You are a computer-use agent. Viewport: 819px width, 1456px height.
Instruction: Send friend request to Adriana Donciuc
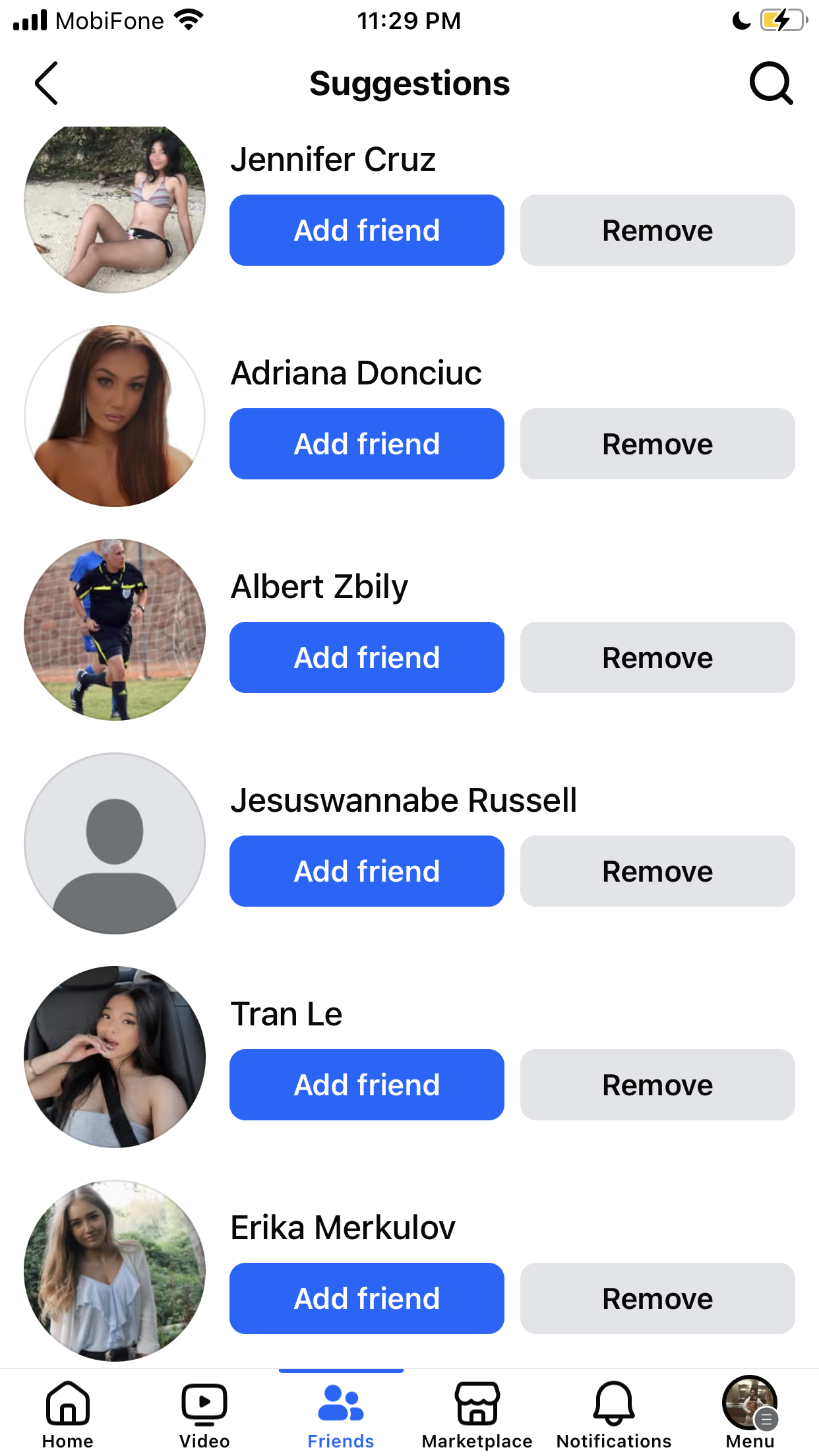pyautogui.click(x=367, y=444)
